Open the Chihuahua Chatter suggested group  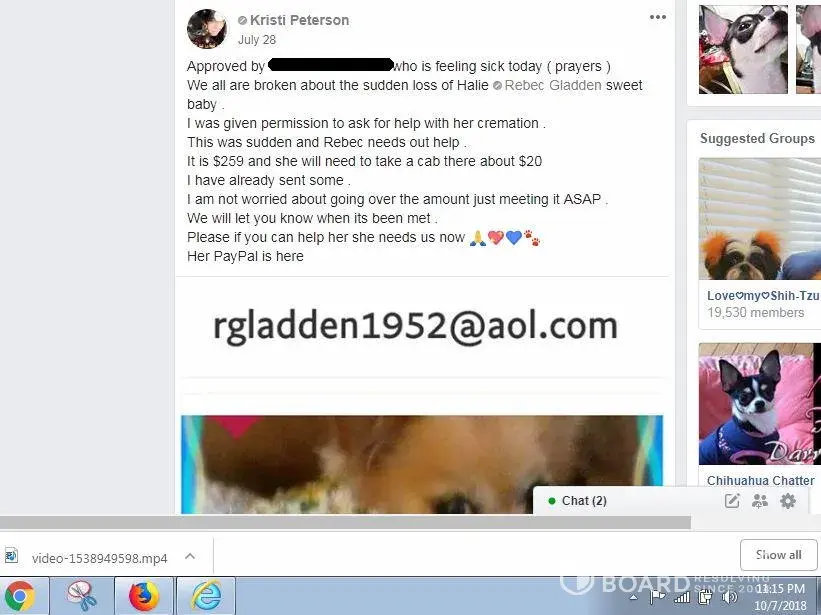click(760, 481)
